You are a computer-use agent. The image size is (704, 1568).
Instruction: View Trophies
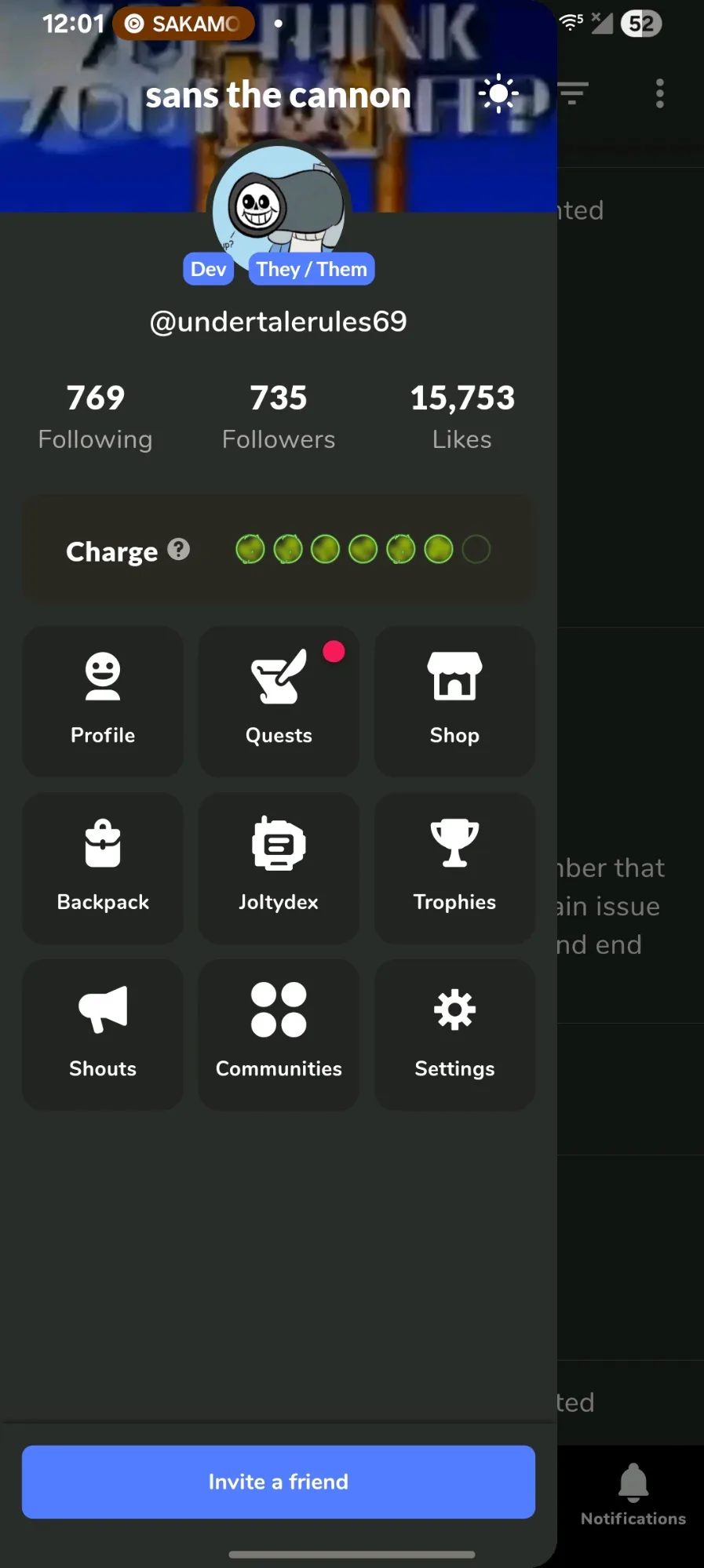[x=454, y=868]
